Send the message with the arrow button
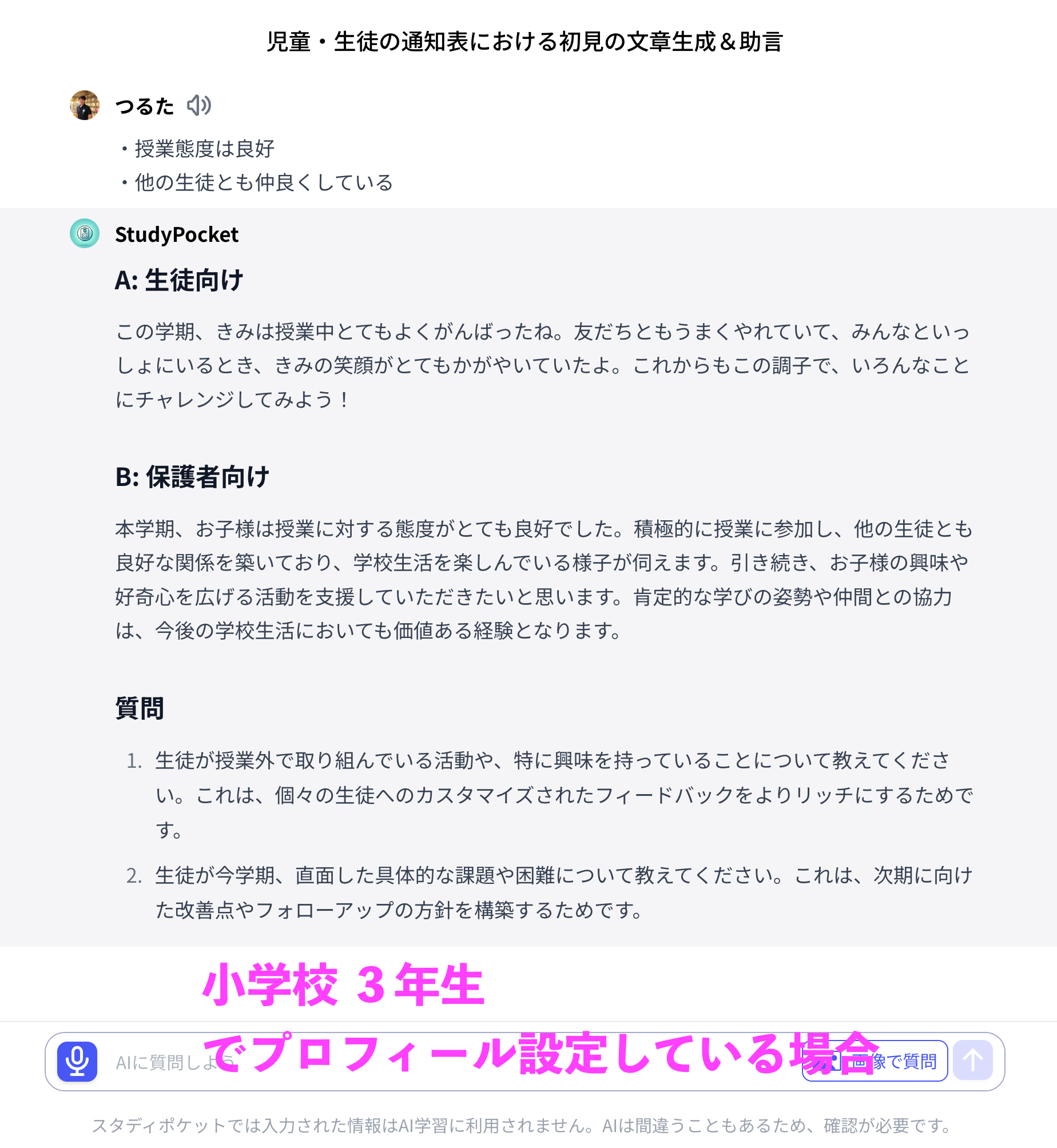Viewport: 1057px width, 1148px height. [972, 1061]
